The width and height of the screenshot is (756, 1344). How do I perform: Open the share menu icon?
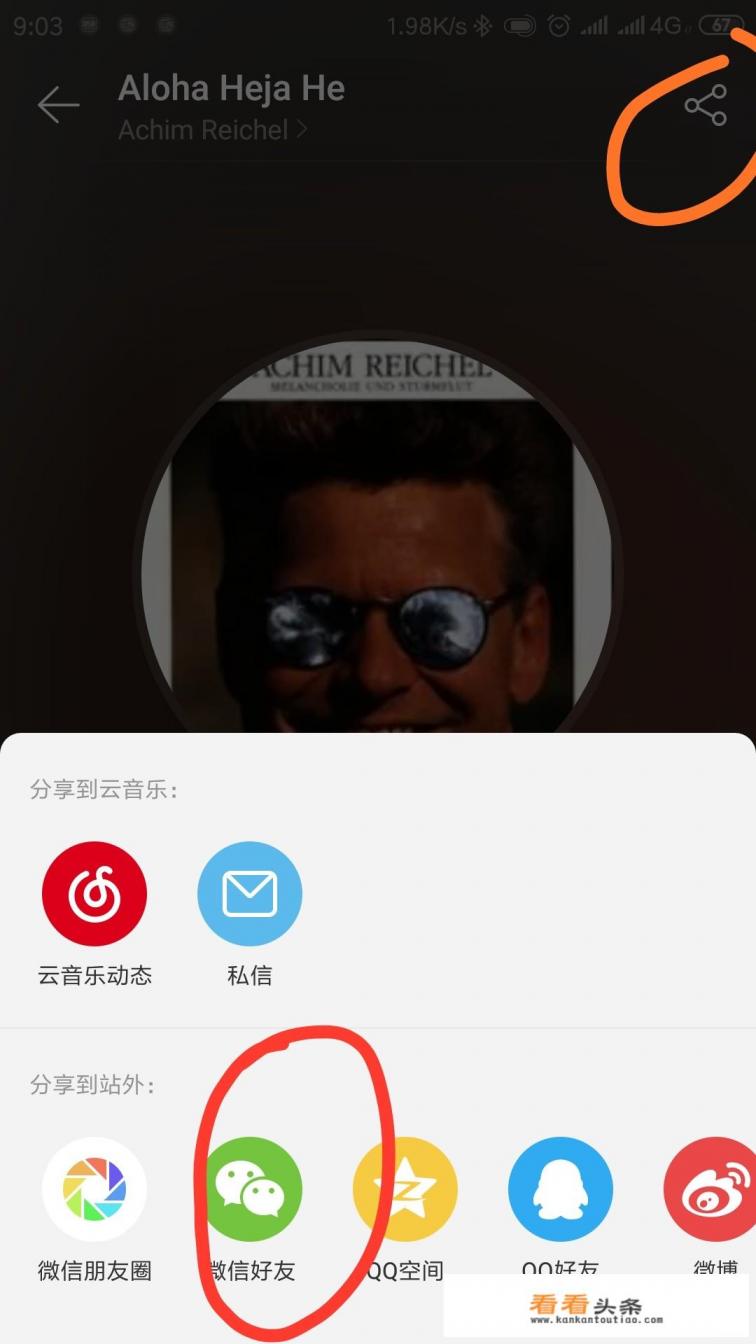[707, 104]
